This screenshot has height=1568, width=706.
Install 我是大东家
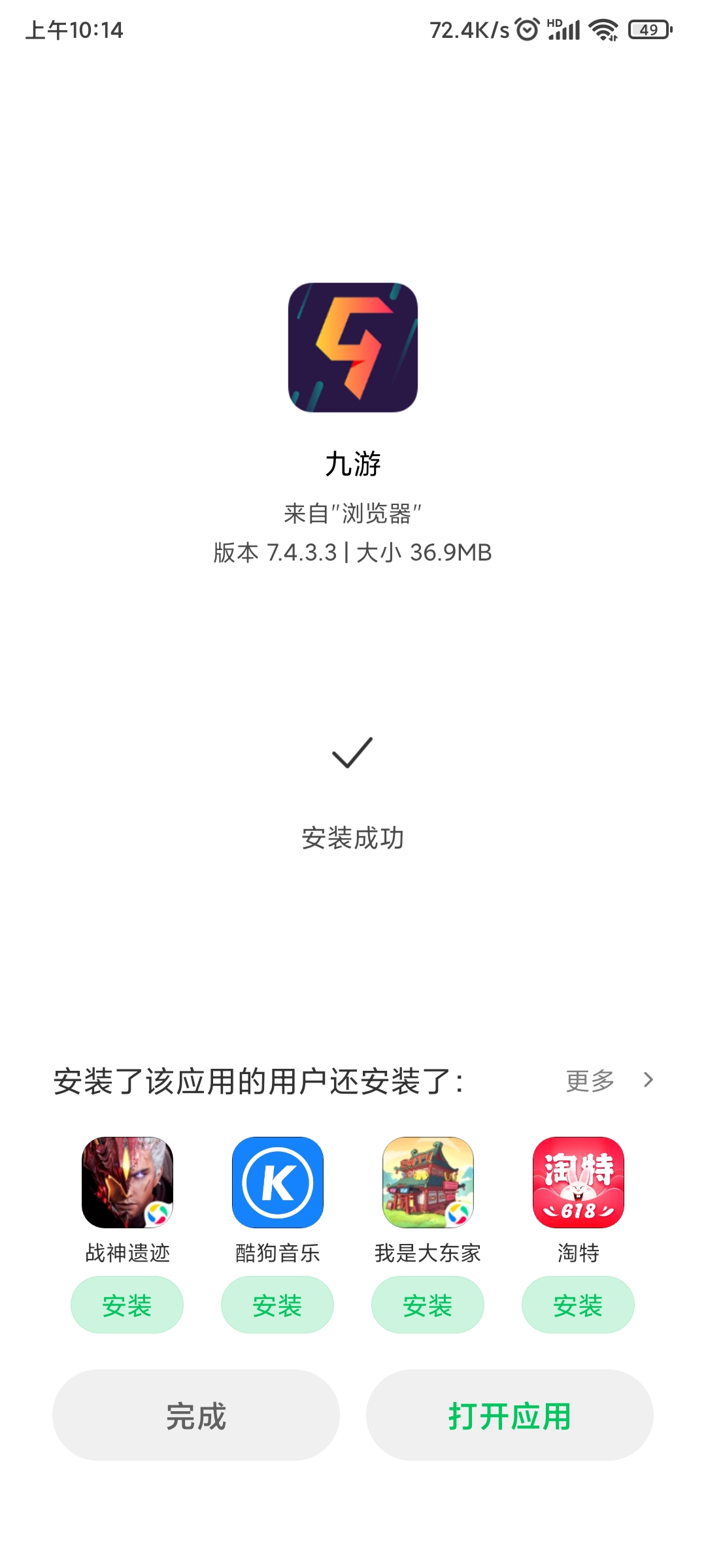[428, 1305]
